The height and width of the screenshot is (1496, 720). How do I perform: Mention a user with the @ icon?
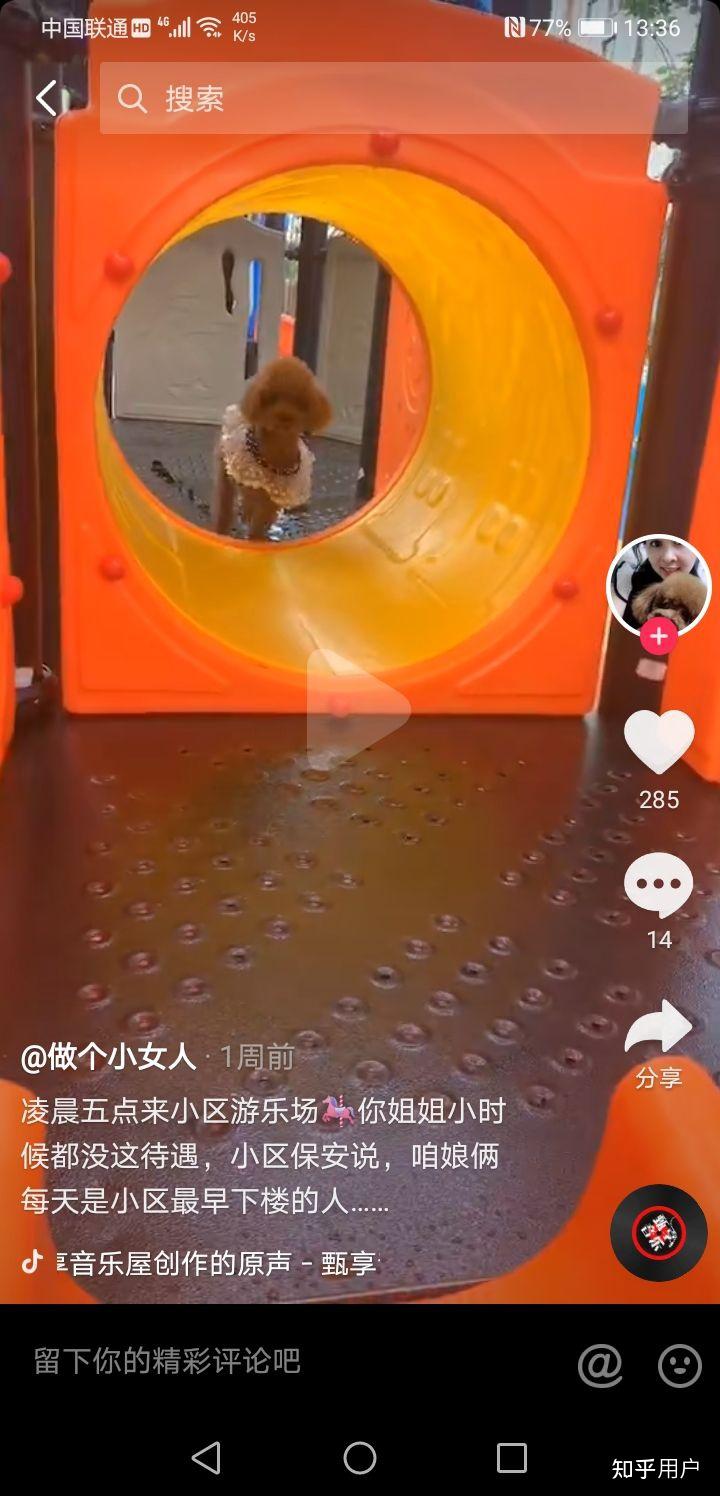[600, 1364]
